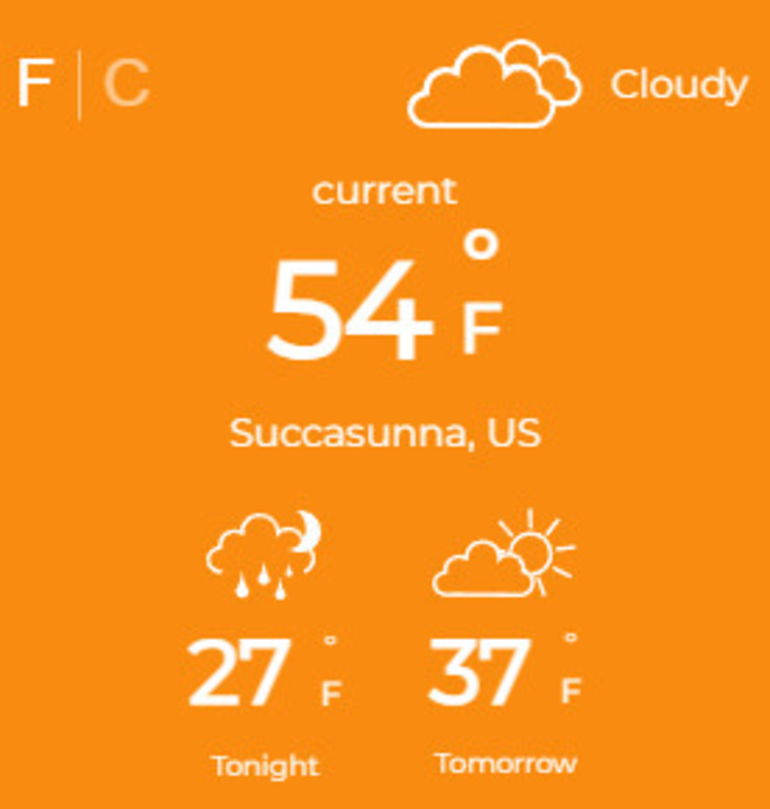Switch temperature units to Celsius
This screenshot has height=809, width=770.
pos(127,84)
